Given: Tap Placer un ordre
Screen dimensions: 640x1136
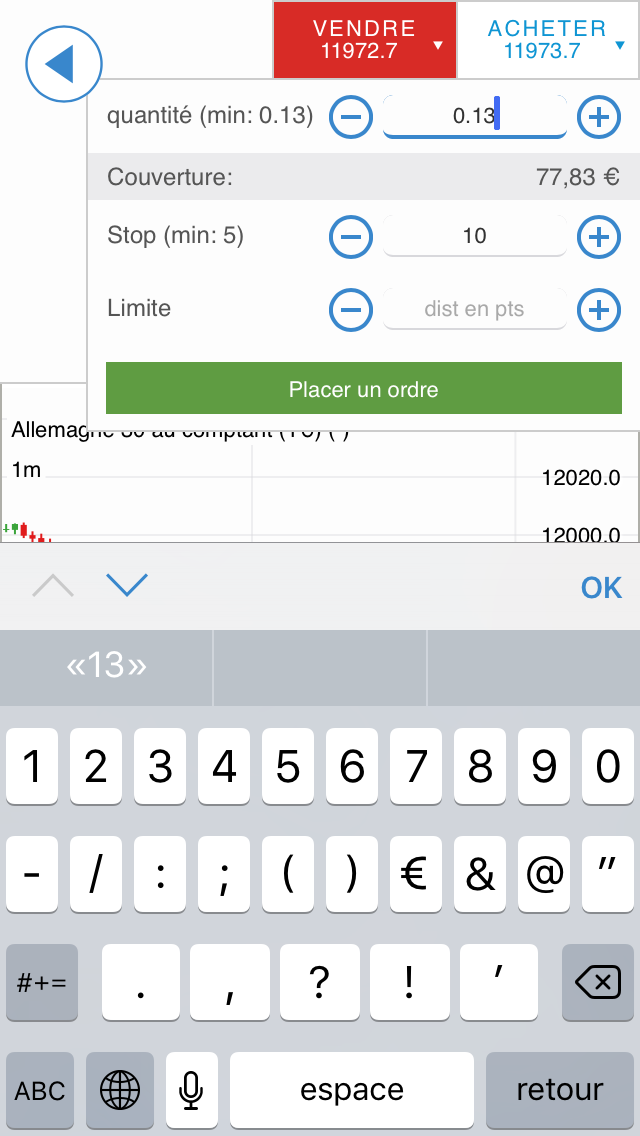Looking at the screenshot, I should [364, 389].
